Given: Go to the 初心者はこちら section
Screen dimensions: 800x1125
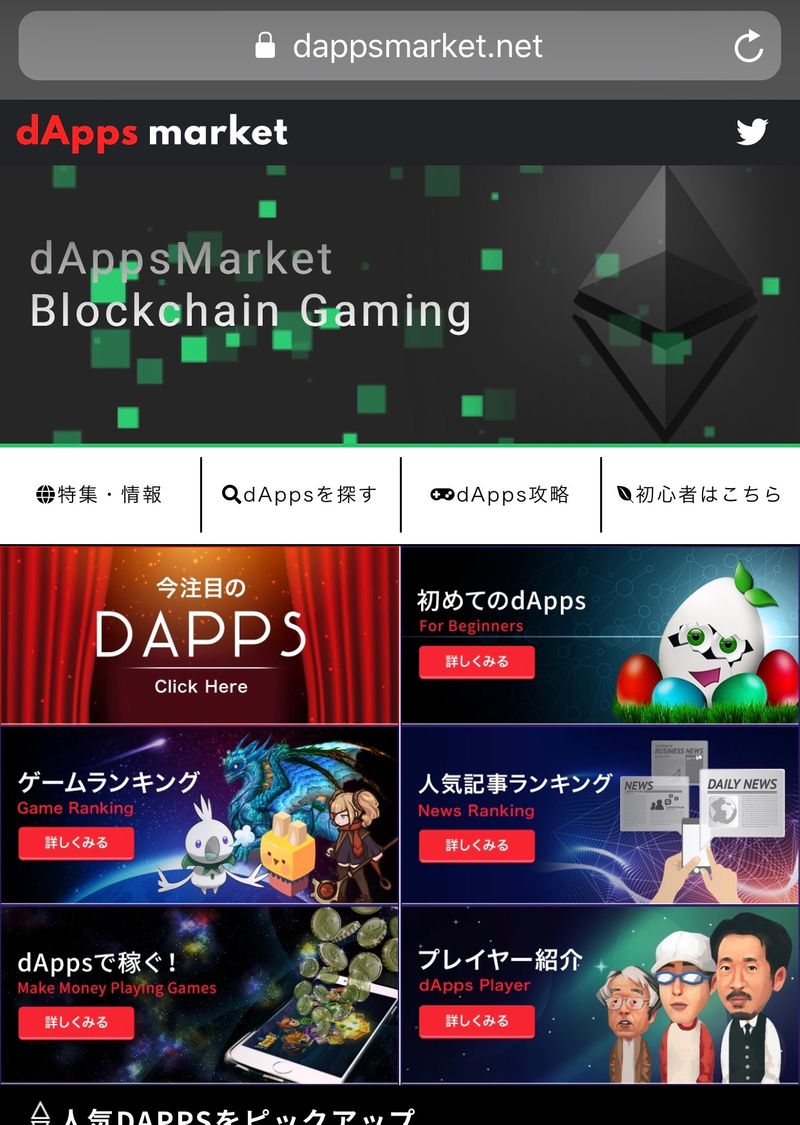Looking at the screenshot, I should (x=700, y=495).
